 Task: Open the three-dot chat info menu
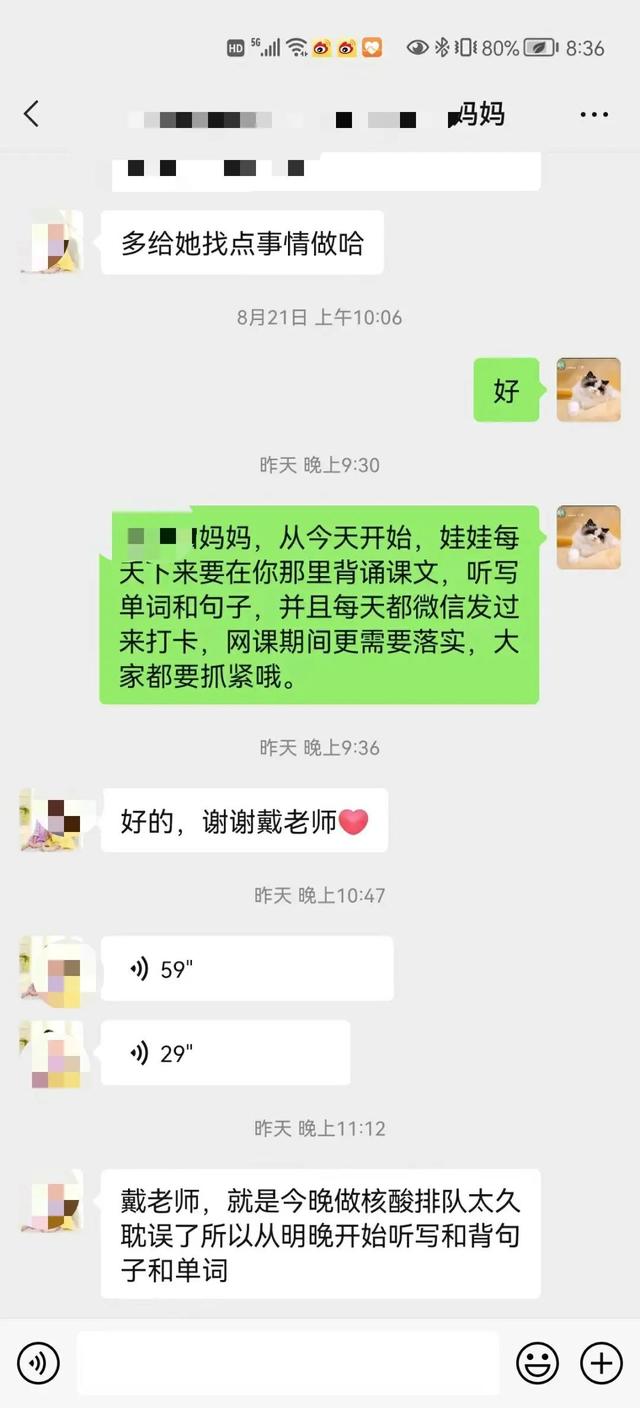pos(594,115)
